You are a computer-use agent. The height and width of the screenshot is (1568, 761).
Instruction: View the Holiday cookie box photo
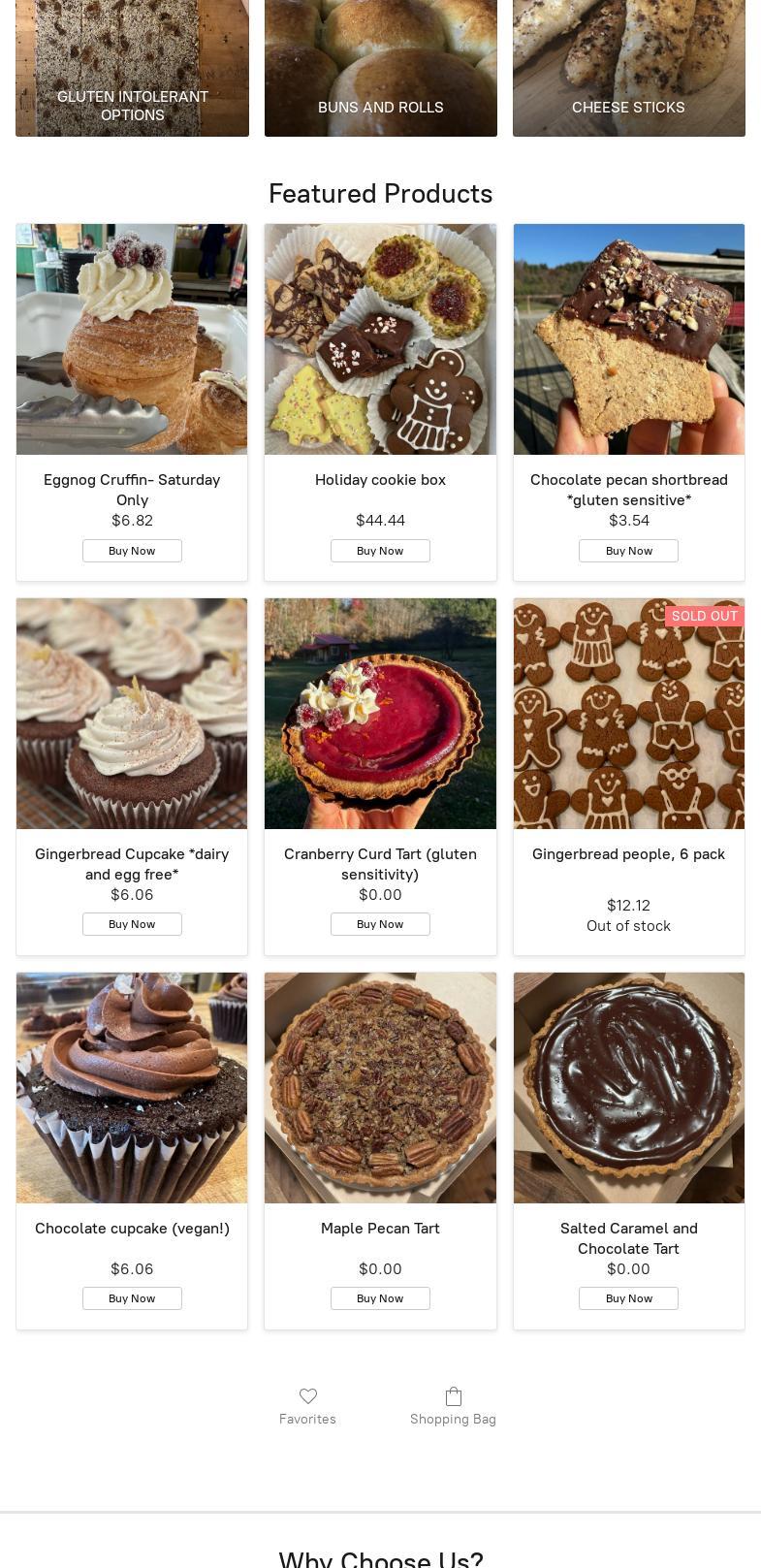click(380, 339)
